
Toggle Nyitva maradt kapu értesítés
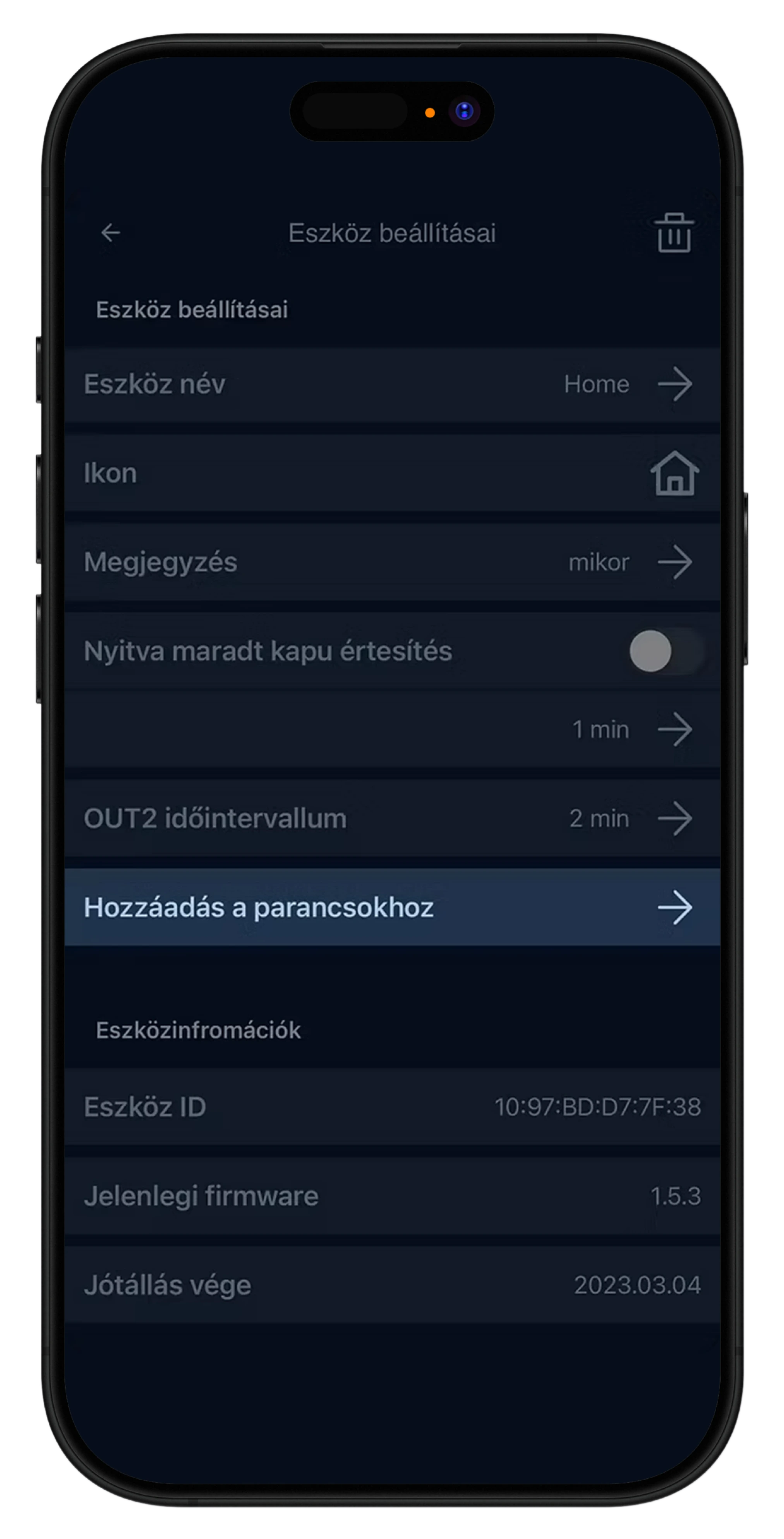coord(666,651)
